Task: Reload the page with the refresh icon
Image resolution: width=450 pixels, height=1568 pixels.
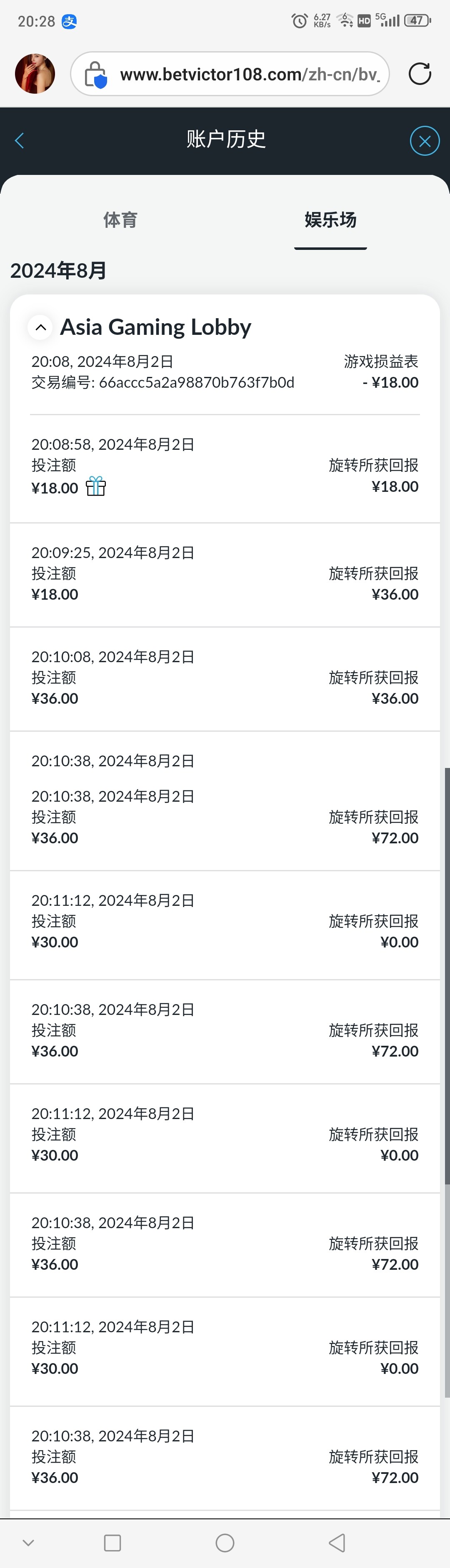Action: point(420,74)
